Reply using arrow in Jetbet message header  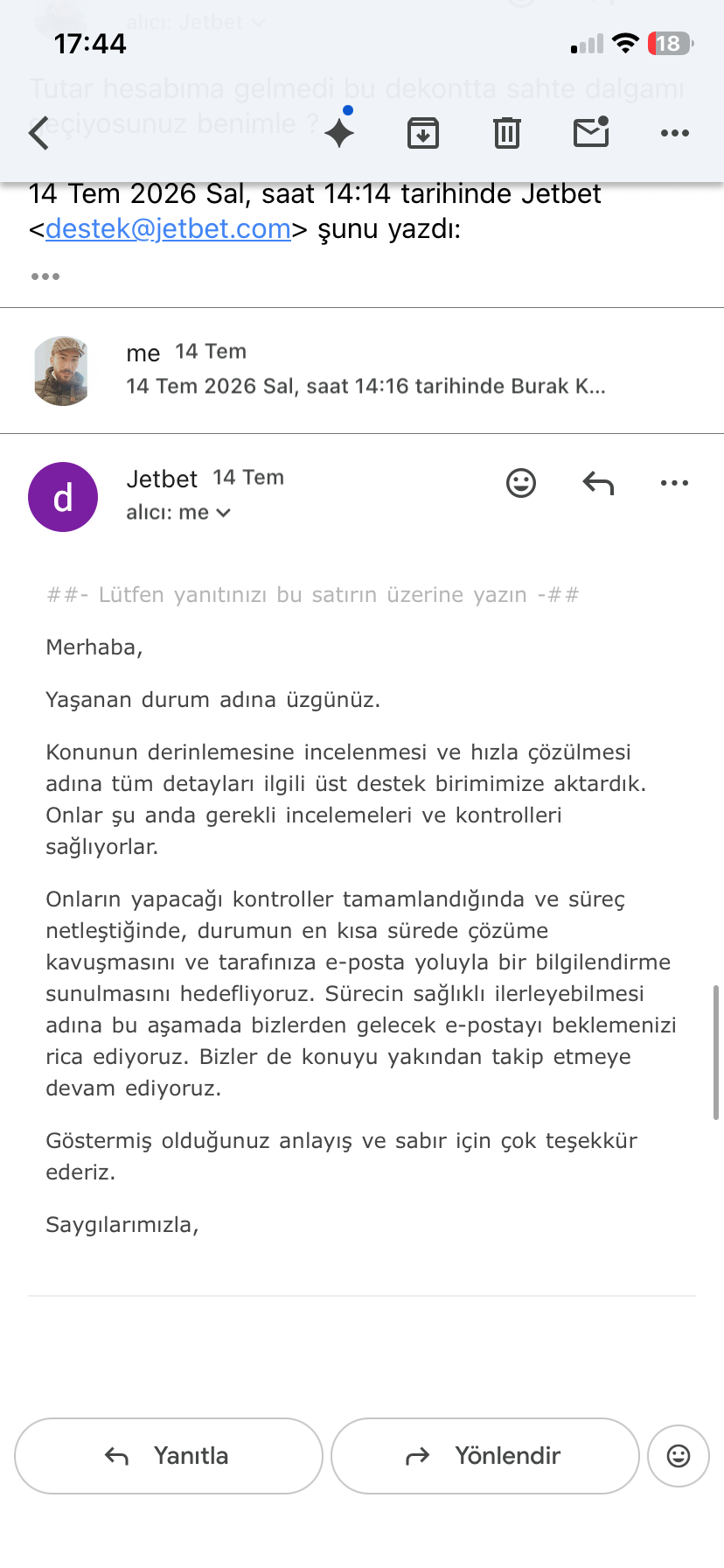click(x=598, y=483)
